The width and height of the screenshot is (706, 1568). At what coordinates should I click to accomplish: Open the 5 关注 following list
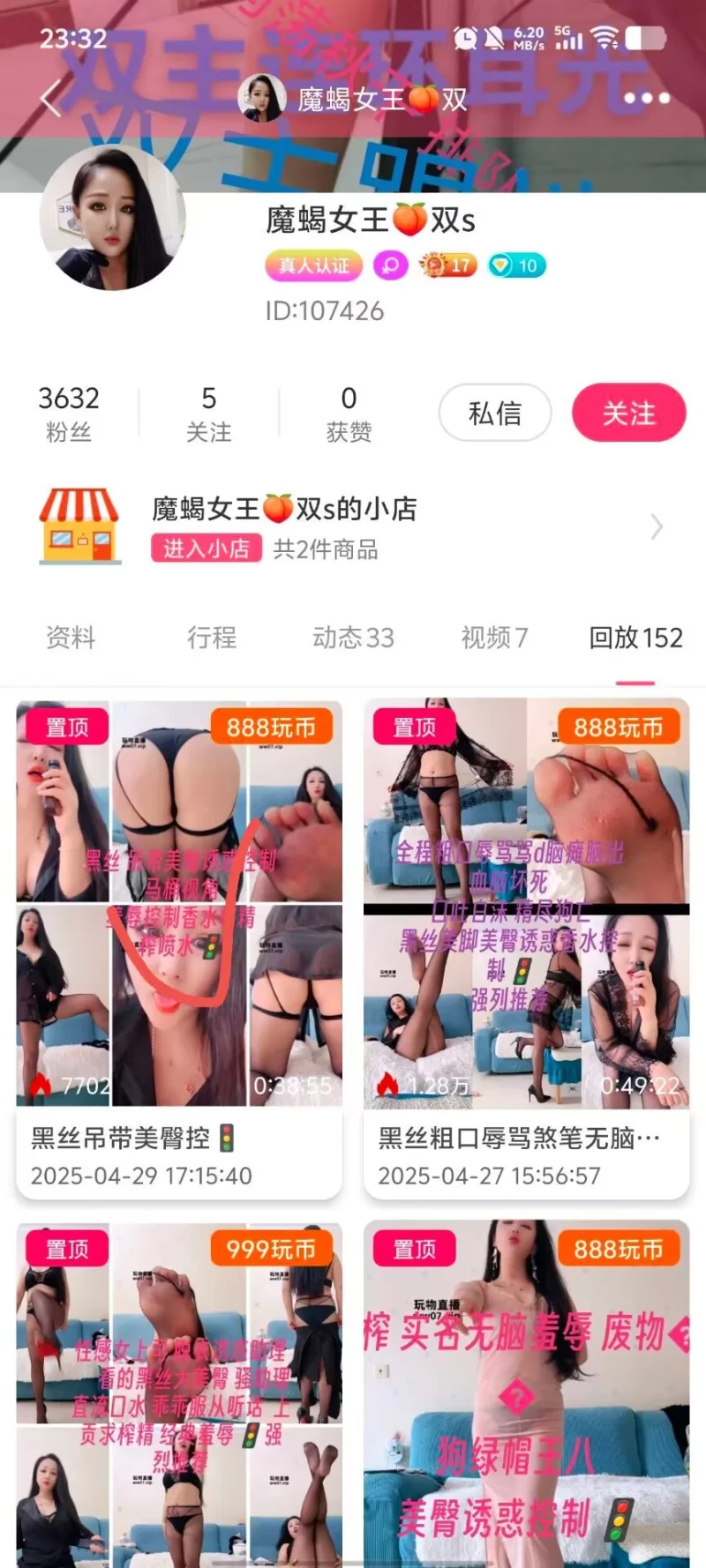tap(209, 413)
